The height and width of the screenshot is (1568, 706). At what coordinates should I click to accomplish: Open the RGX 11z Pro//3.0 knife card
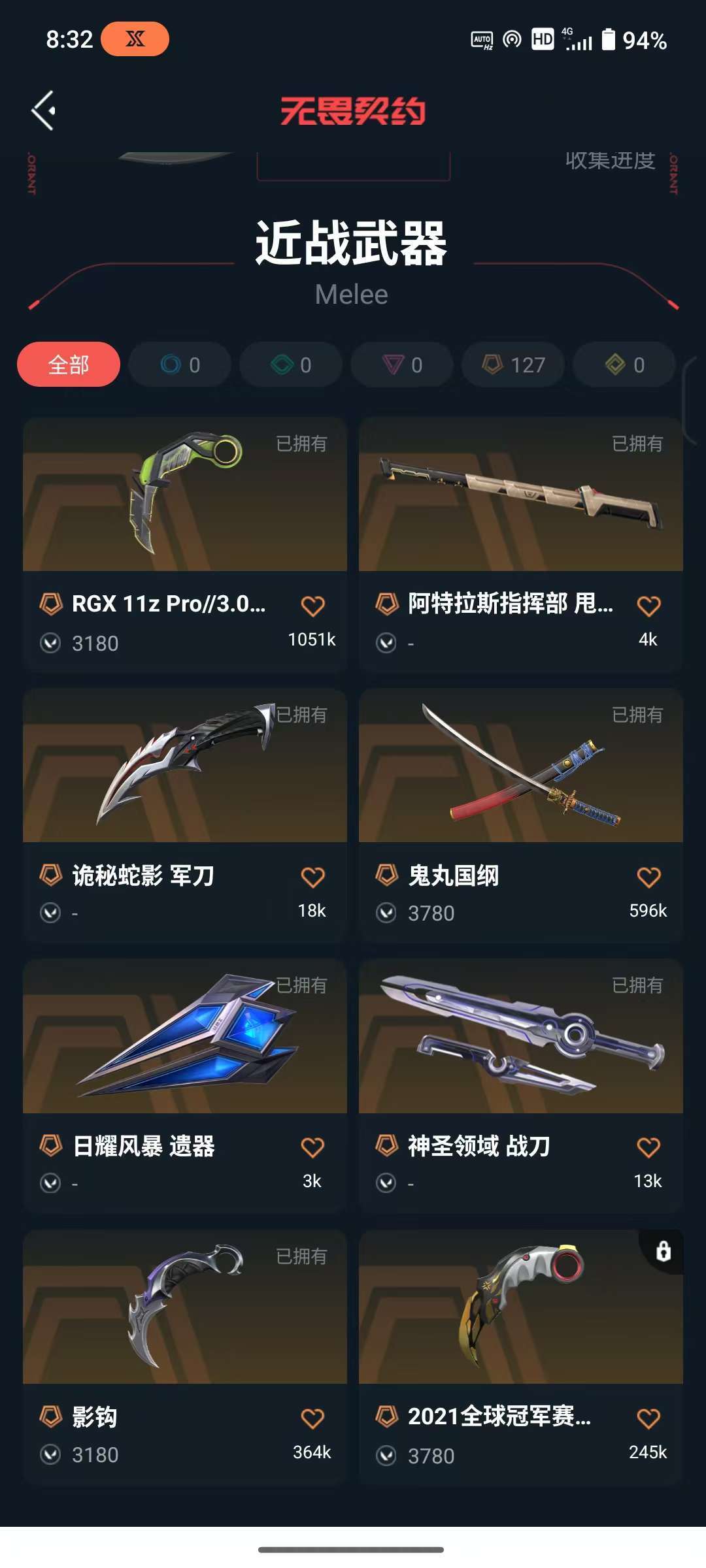click(185, 545)
